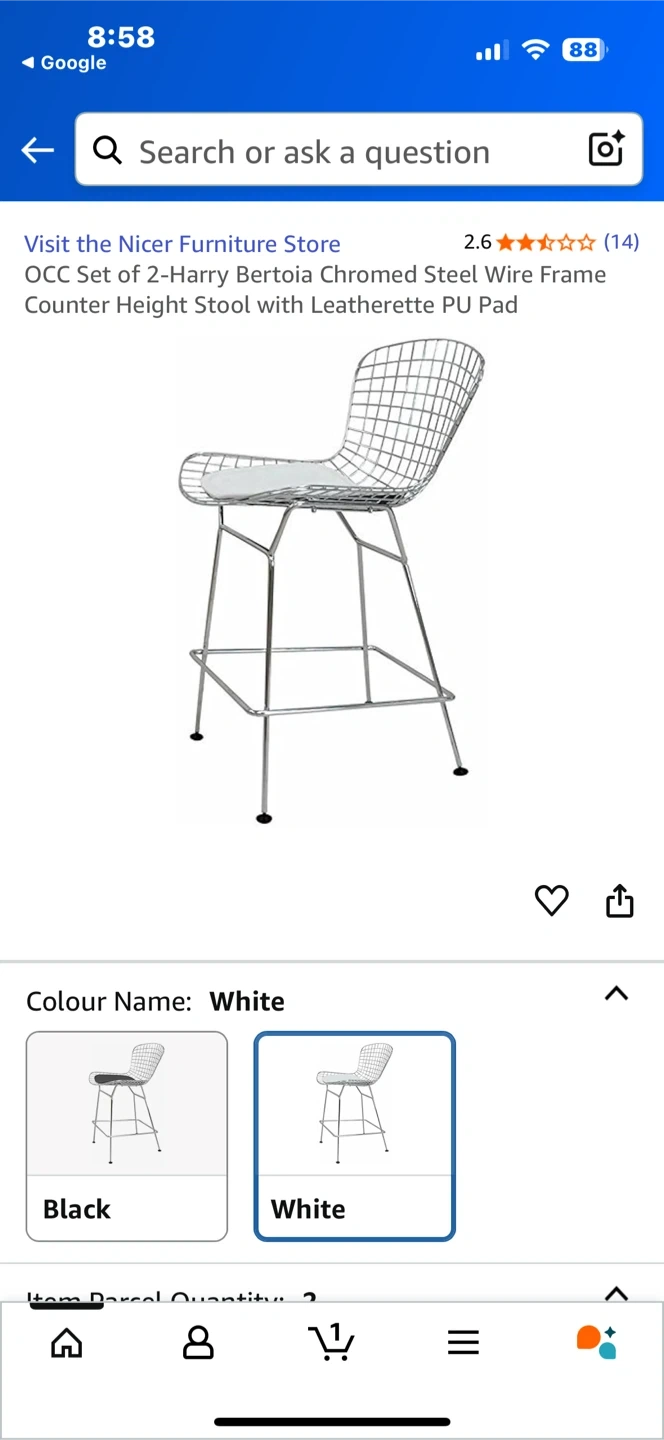Select the Black colour option
Image resolution: width=664 pixels, height=1440 pixels.
(x=127, y=1136)
